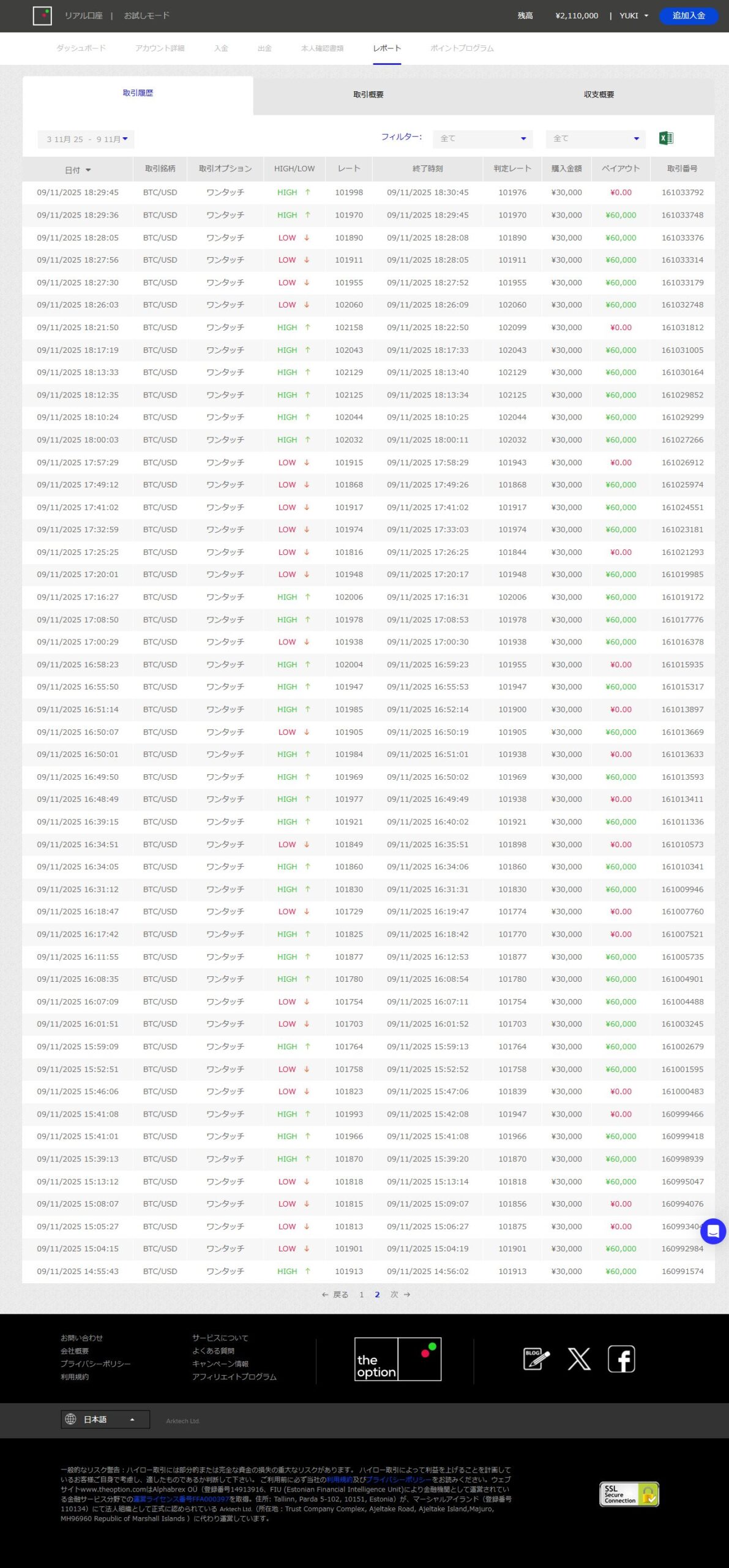
Task: Open the 出金 withdrawal tab
Action: click(x=264, y=48)
